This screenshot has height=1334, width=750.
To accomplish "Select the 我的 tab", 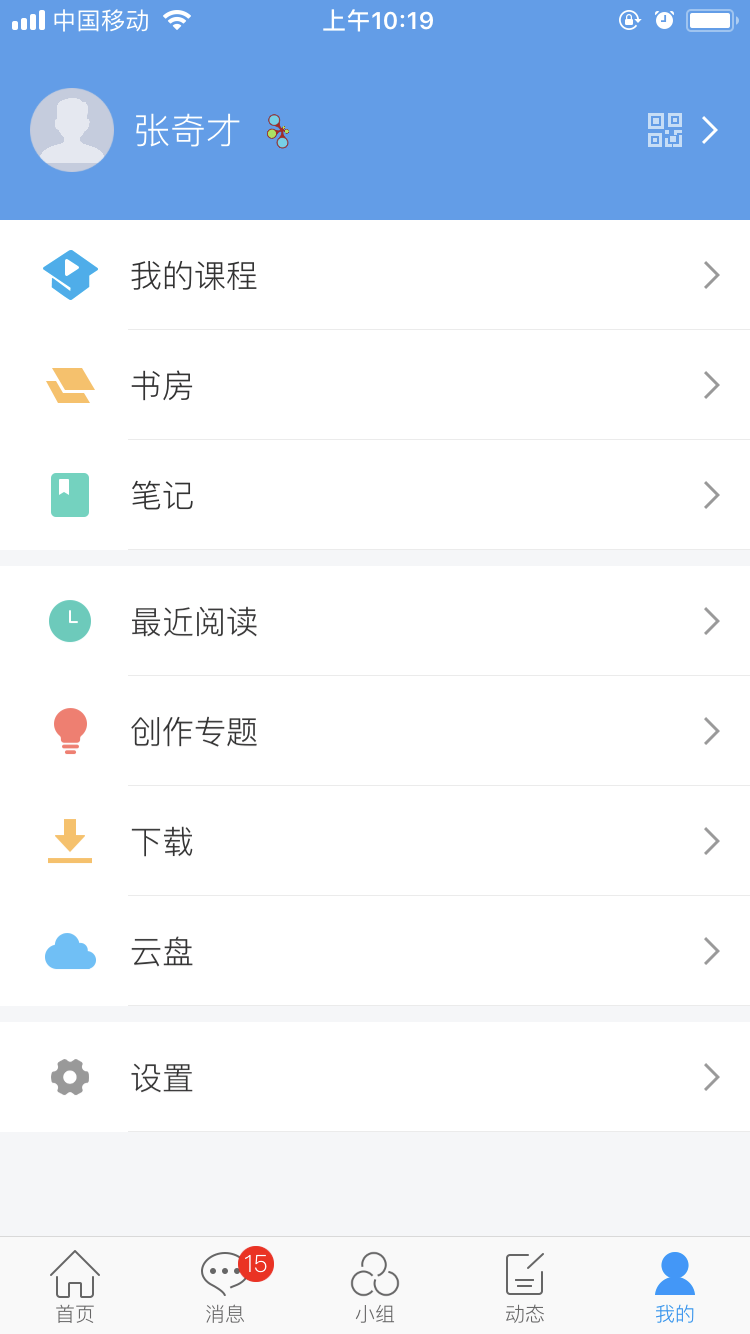I will (675, 1286).
